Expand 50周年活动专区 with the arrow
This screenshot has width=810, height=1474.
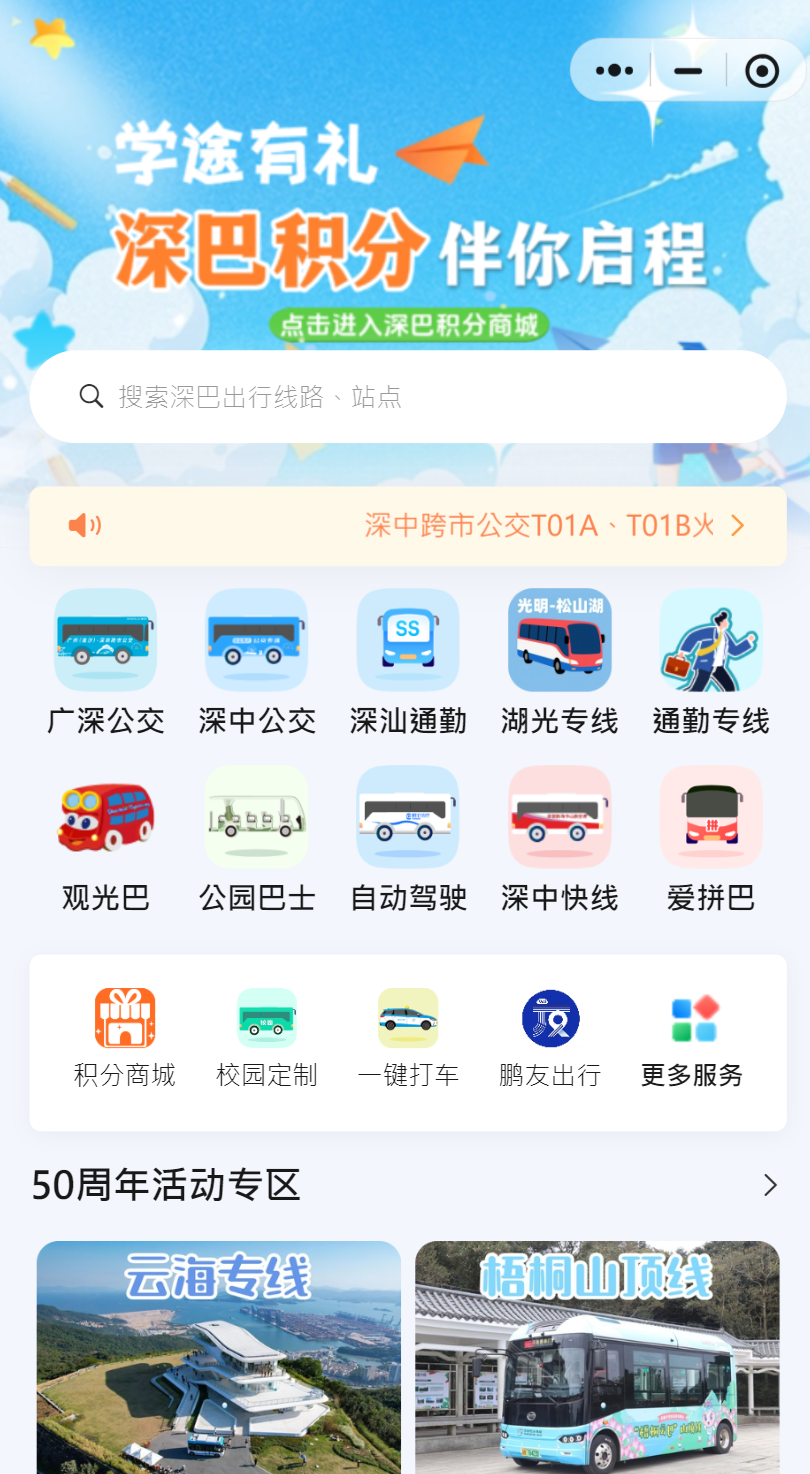pyautogui.click(x=770, y=1185)
